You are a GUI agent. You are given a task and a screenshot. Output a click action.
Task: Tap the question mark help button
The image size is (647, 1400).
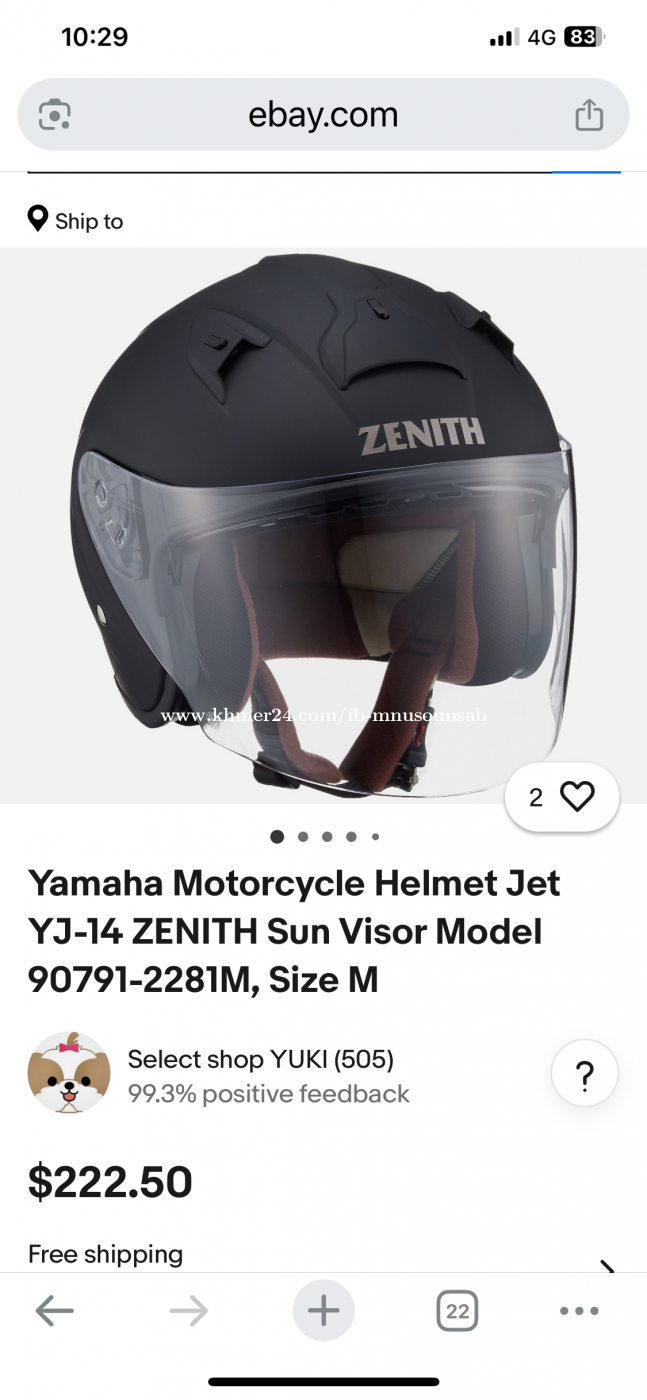click(x=585, y=1076)
